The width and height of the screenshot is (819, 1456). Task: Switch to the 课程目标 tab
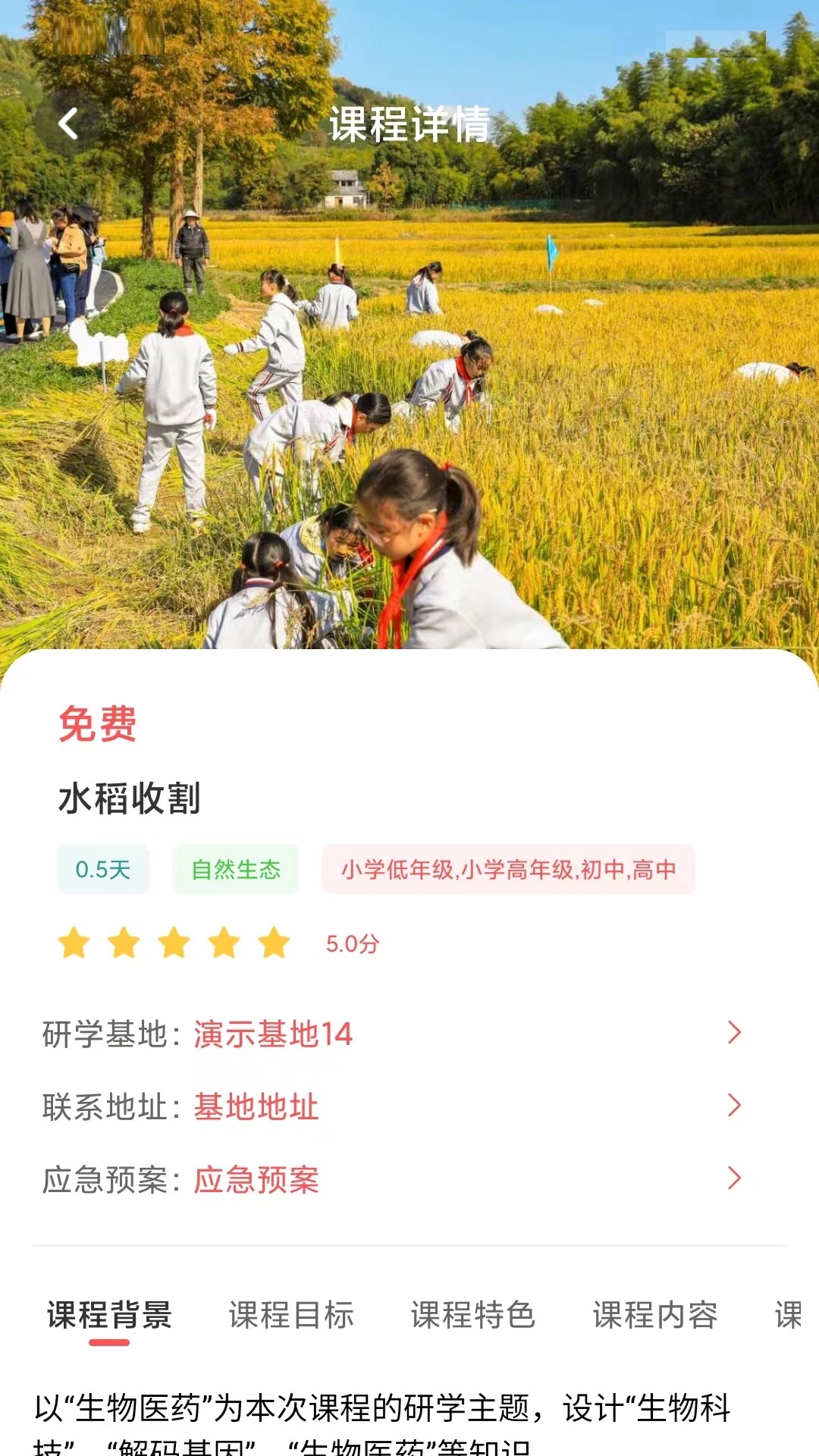point(291,1315)
